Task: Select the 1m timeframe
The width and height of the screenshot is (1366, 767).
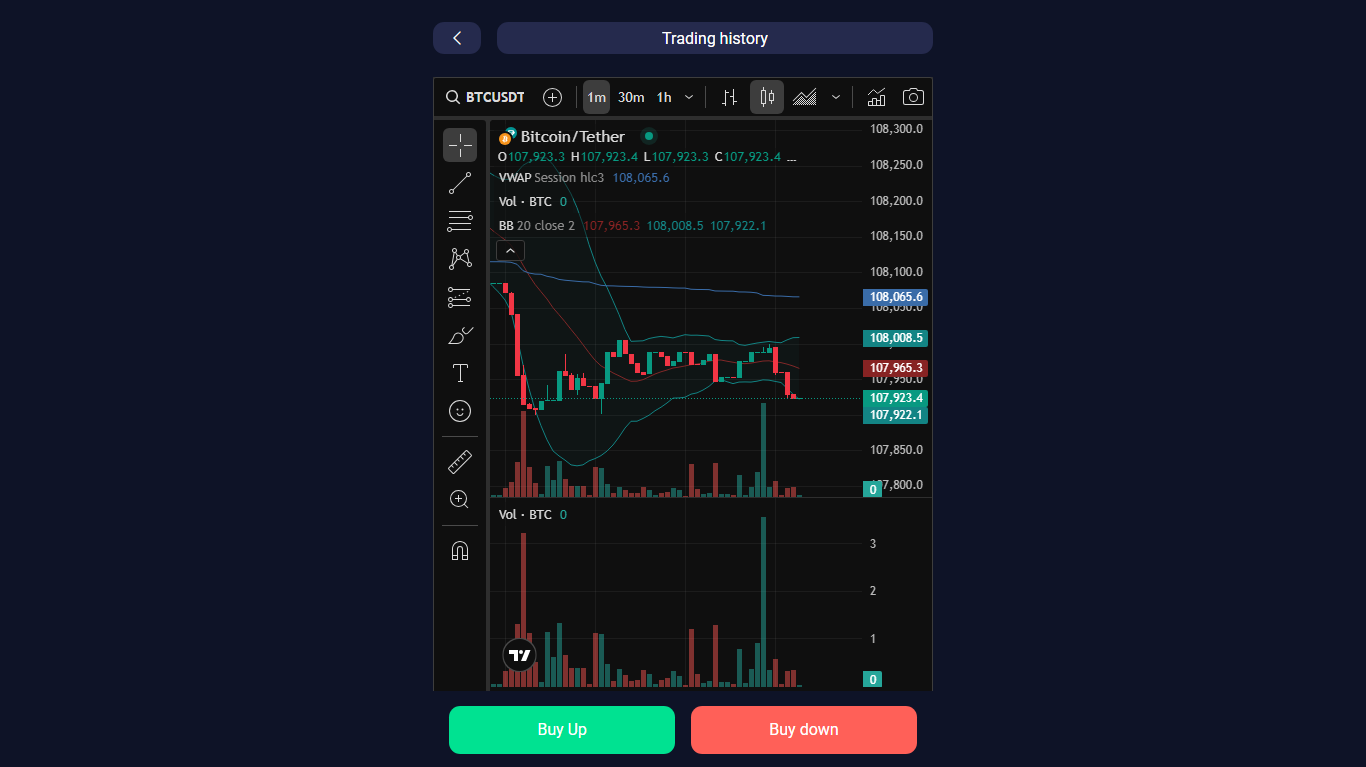Action: coord(596,97)
